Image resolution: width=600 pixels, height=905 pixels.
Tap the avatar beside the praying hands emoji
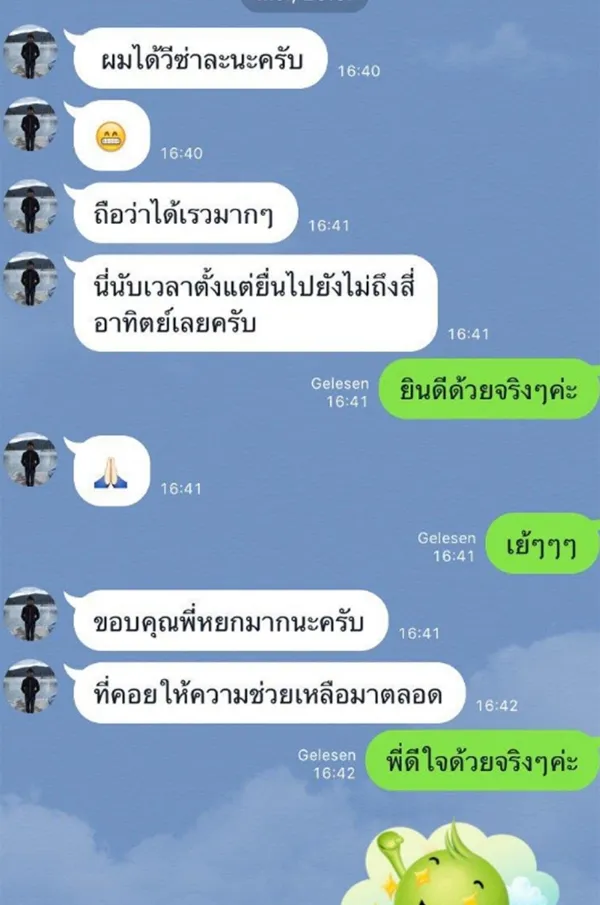point(31,460)
